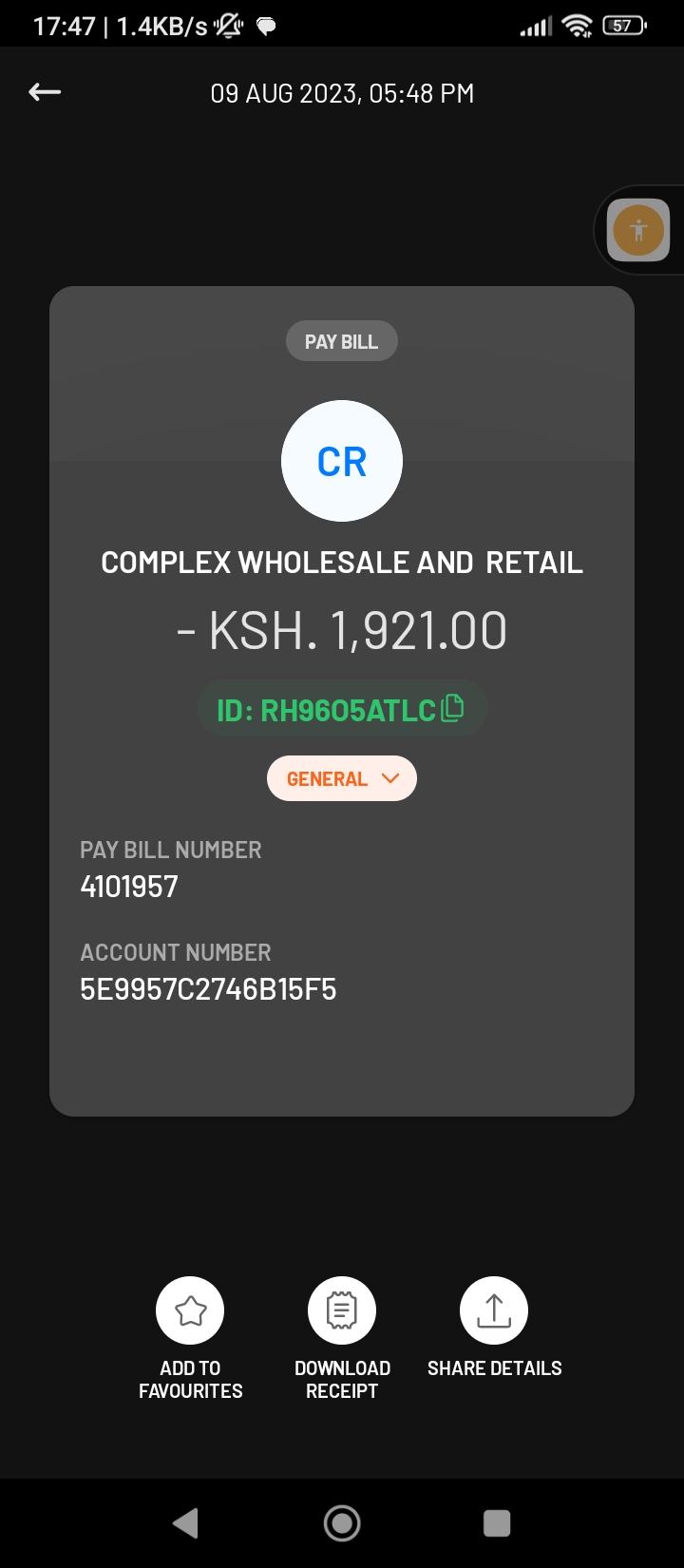Expand the GENERAL category dropdown
This screenshot has width=684, height=1568.
[342, 779]
